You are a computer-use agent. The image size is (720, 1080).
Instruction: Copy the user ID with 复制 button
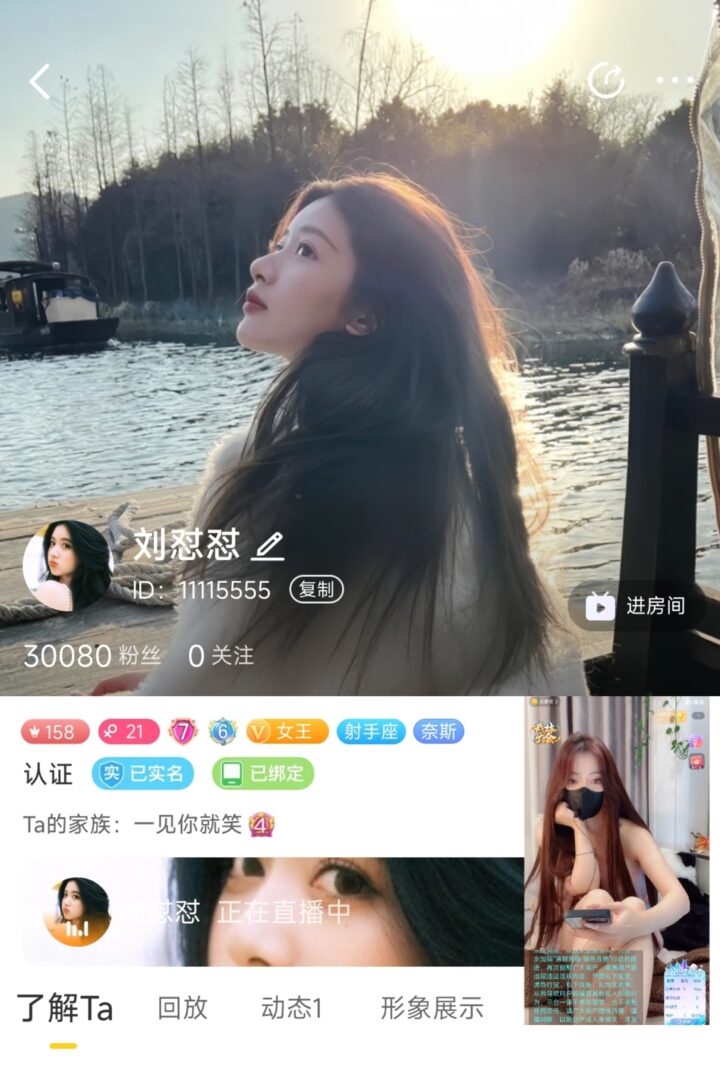tap(316, 590)
